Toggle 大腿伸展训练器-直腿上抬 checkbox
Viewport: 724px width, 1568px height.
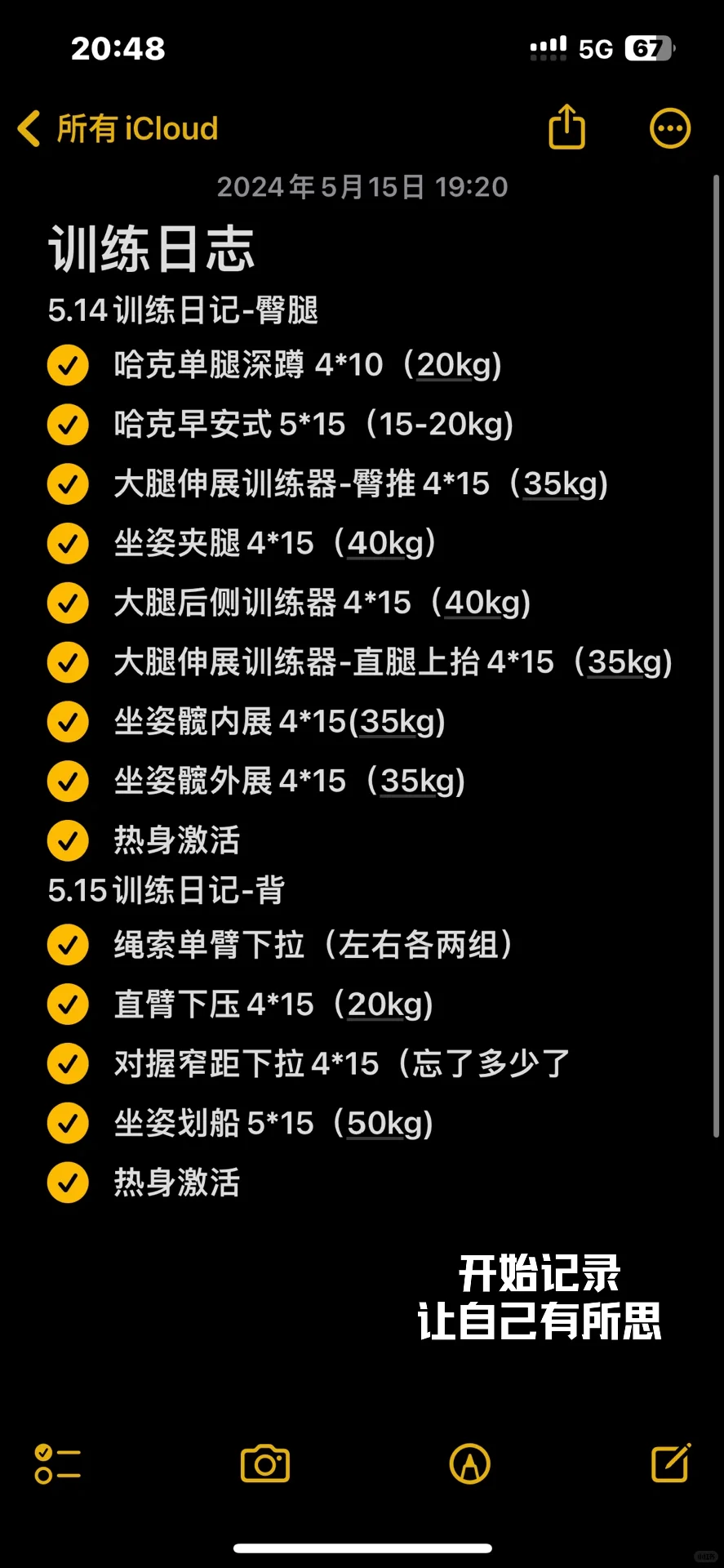(x=68, y=662)
